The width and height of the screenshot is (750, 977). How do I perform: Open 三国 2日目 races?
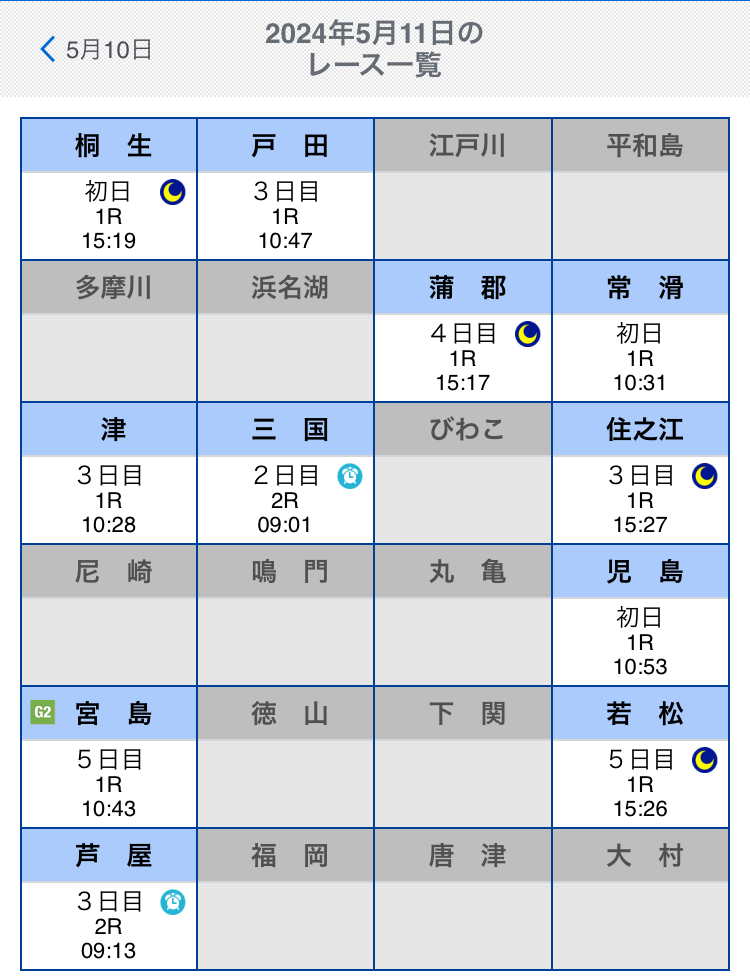coord(285,499)
